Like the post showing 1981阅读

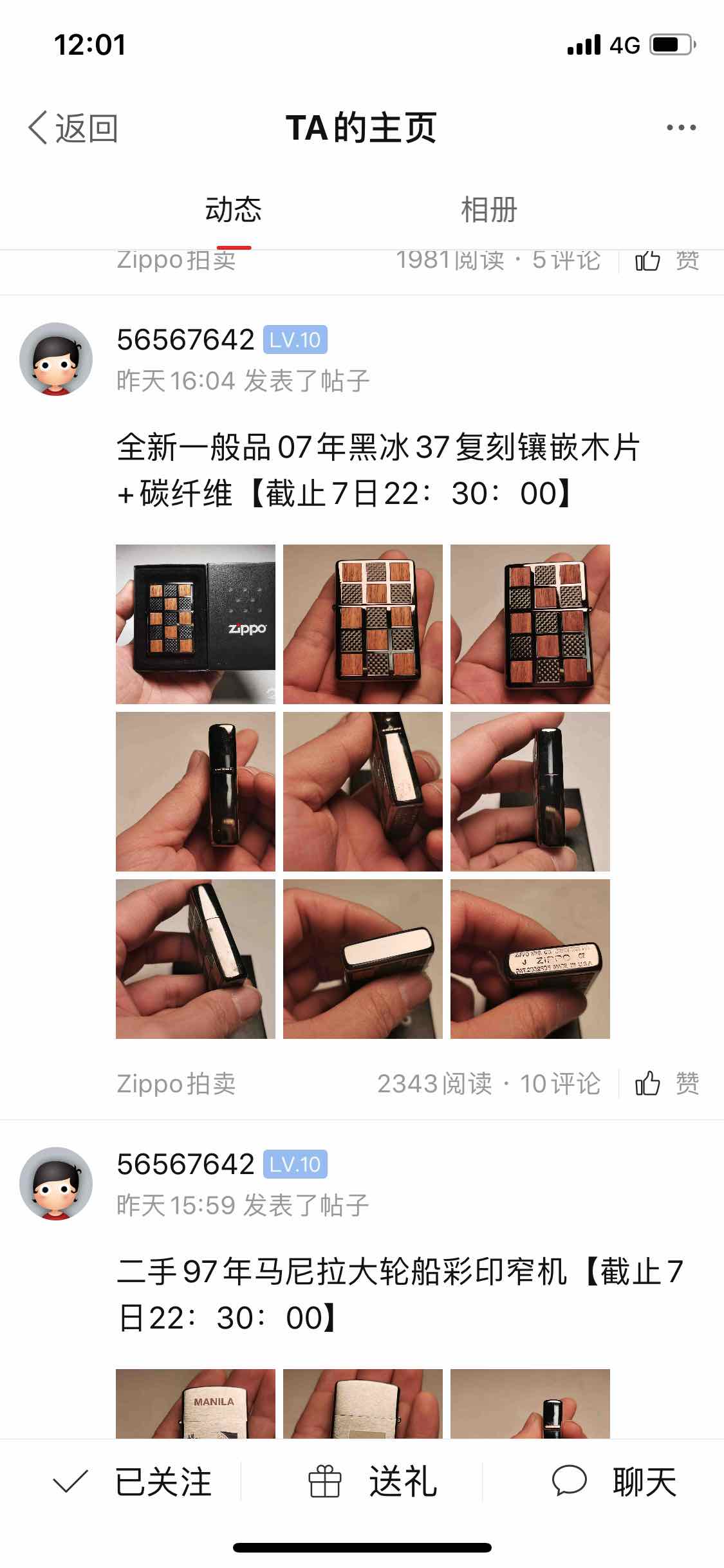click(x=666, y=261)
